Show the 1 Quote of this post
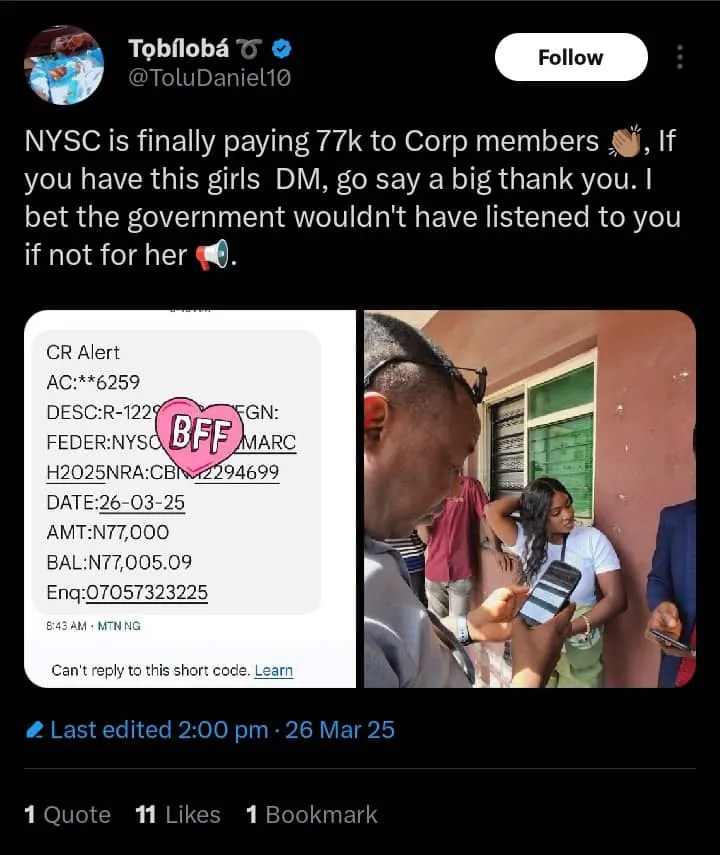Screen dimensions: 720x855 (x=67, y=815)
